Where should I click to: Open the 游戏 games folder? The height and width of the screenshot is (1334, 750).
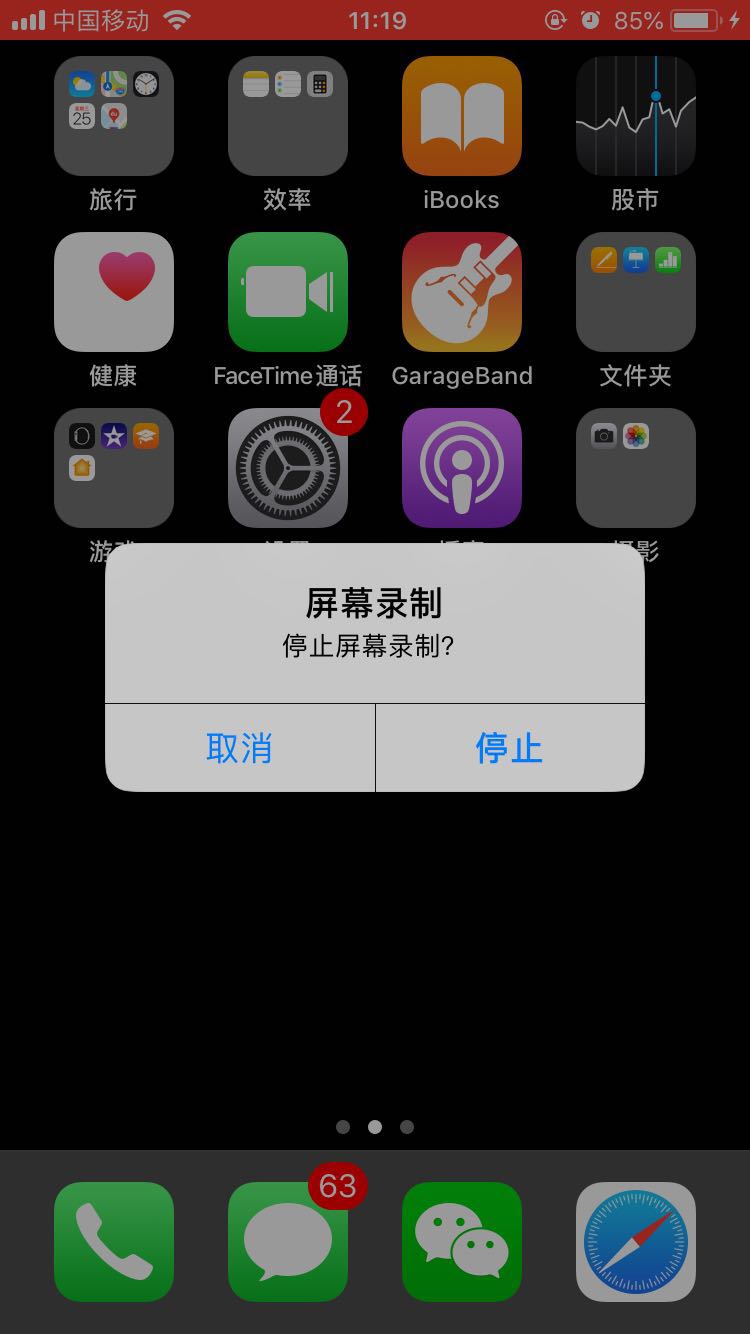113,468
